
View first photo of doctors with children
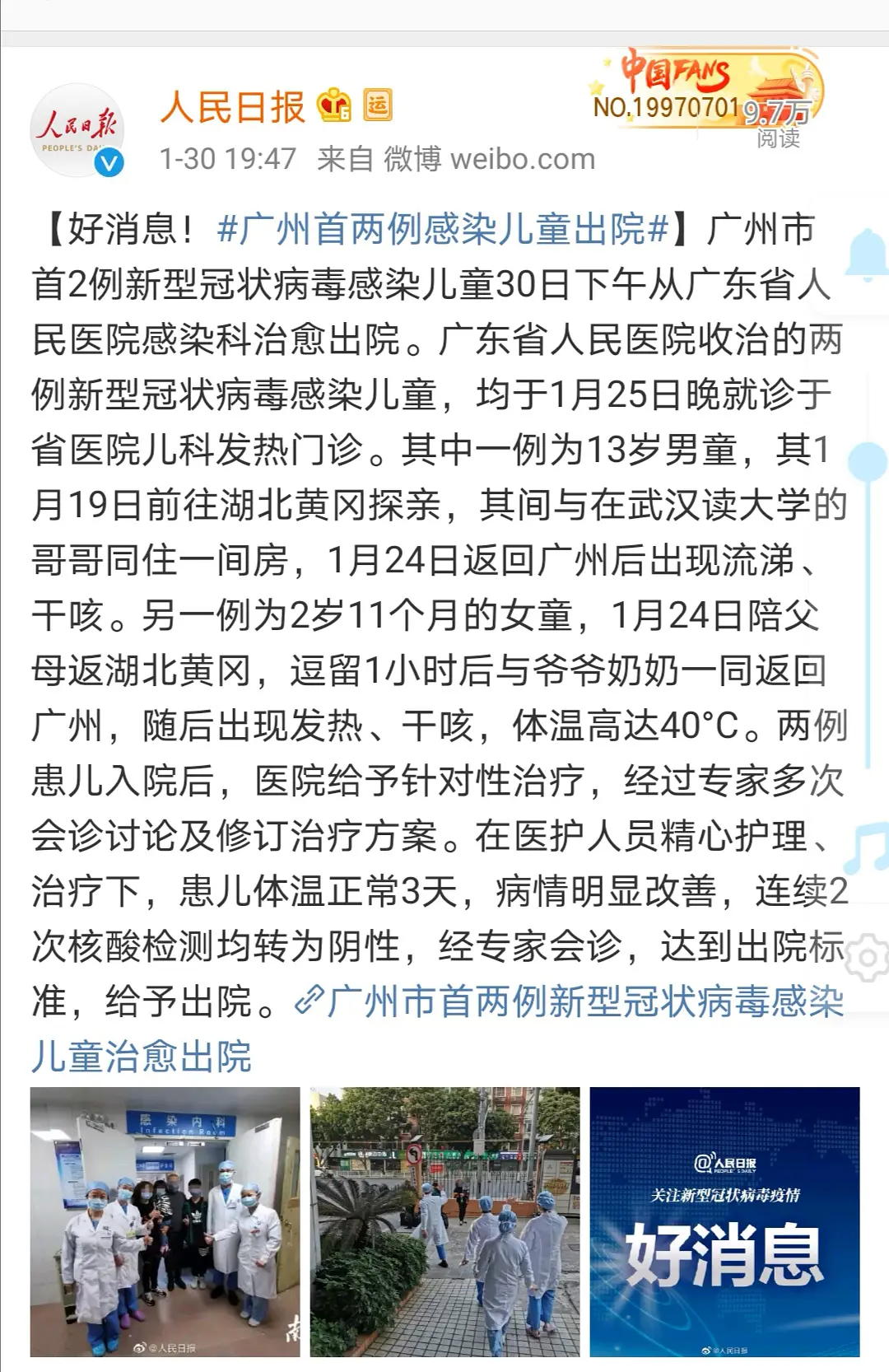[165, 1221]
